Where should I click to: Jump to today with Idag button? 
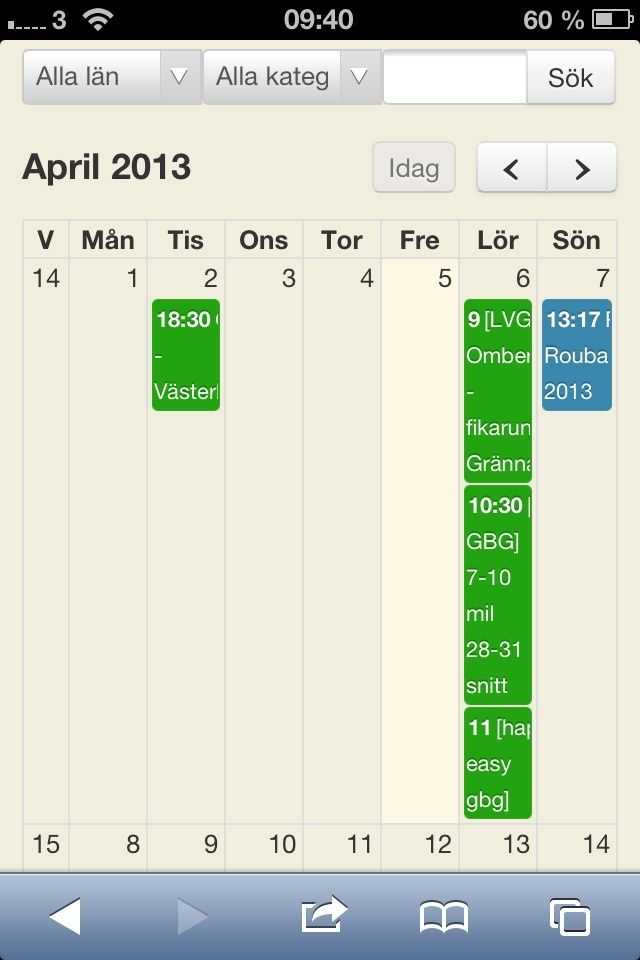click(x=414, y=167)
